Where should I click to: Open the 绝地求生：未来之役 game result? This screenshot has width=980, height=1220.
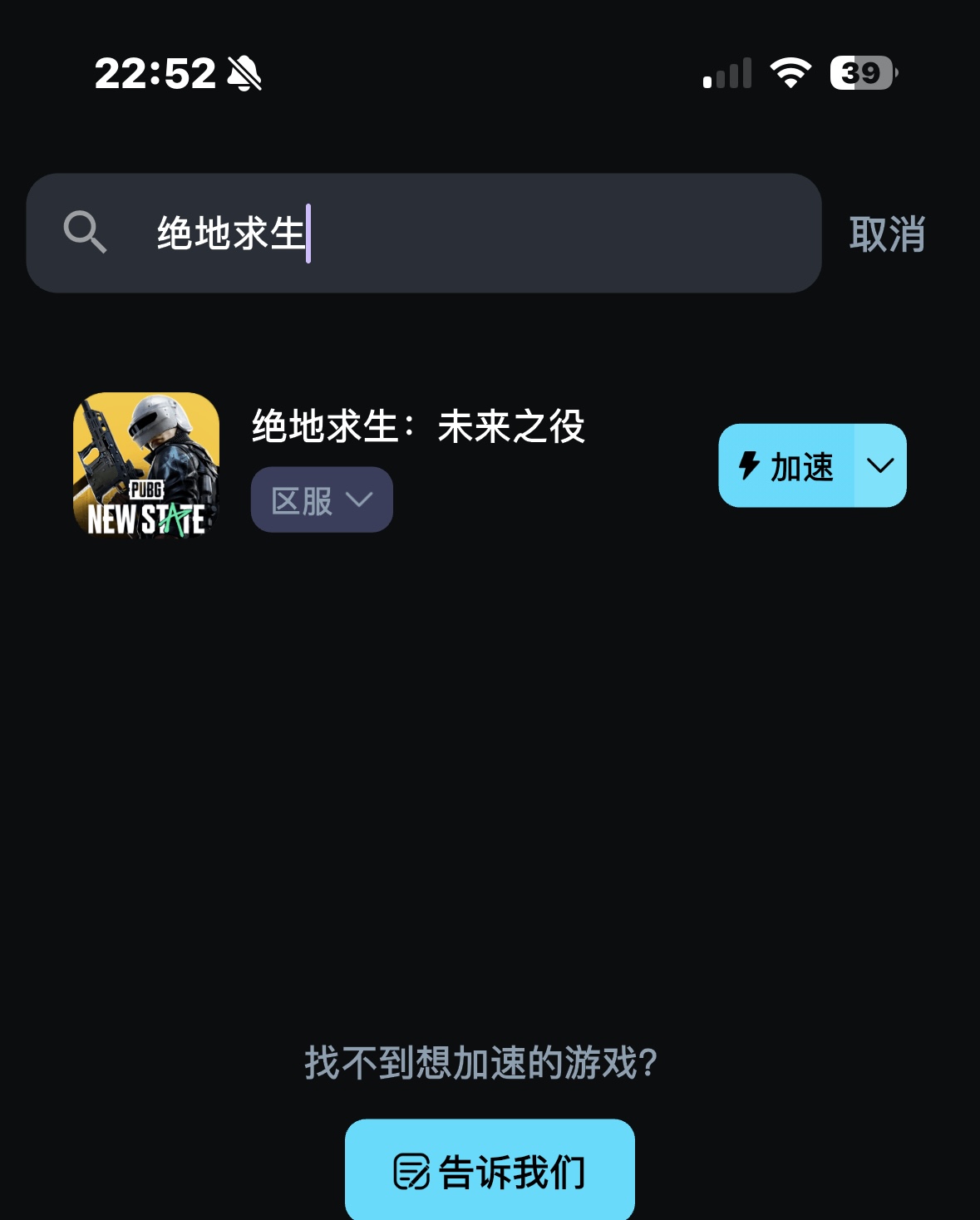click(418, 426)
